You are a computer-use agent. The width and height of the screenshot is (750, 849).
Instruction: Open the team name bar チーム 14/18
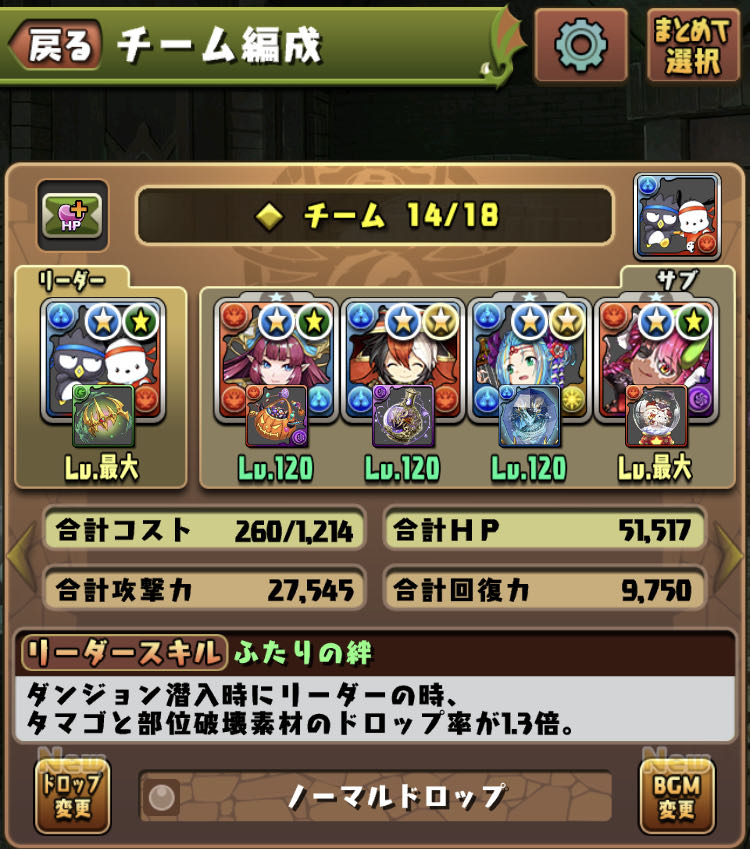pyautogui.click(x=375, y=215)
